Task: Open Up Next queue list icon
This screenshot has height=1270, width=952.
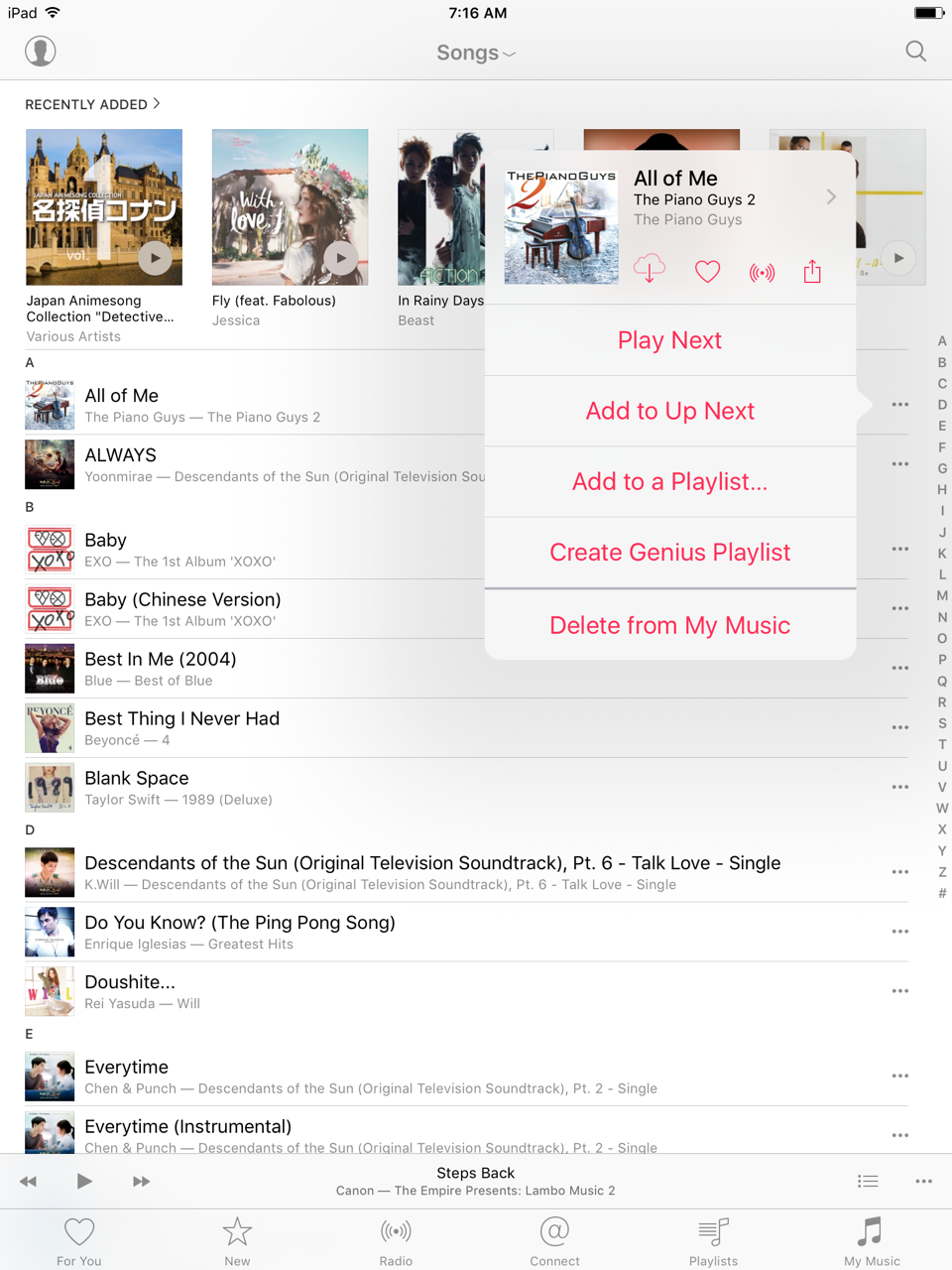Action: 868,1181
